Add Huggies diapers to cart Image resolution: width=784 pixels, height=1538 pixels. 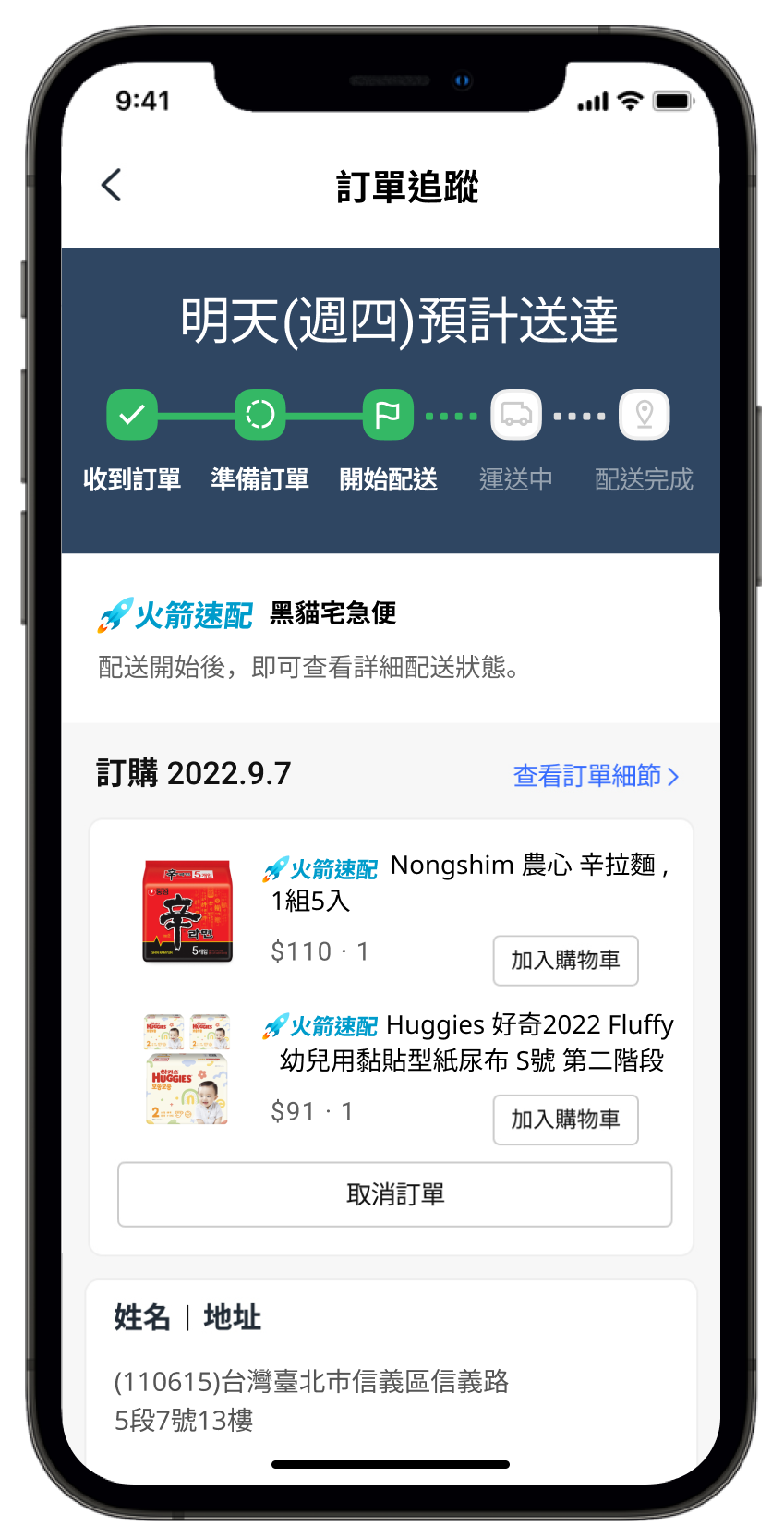(565, 1120)
